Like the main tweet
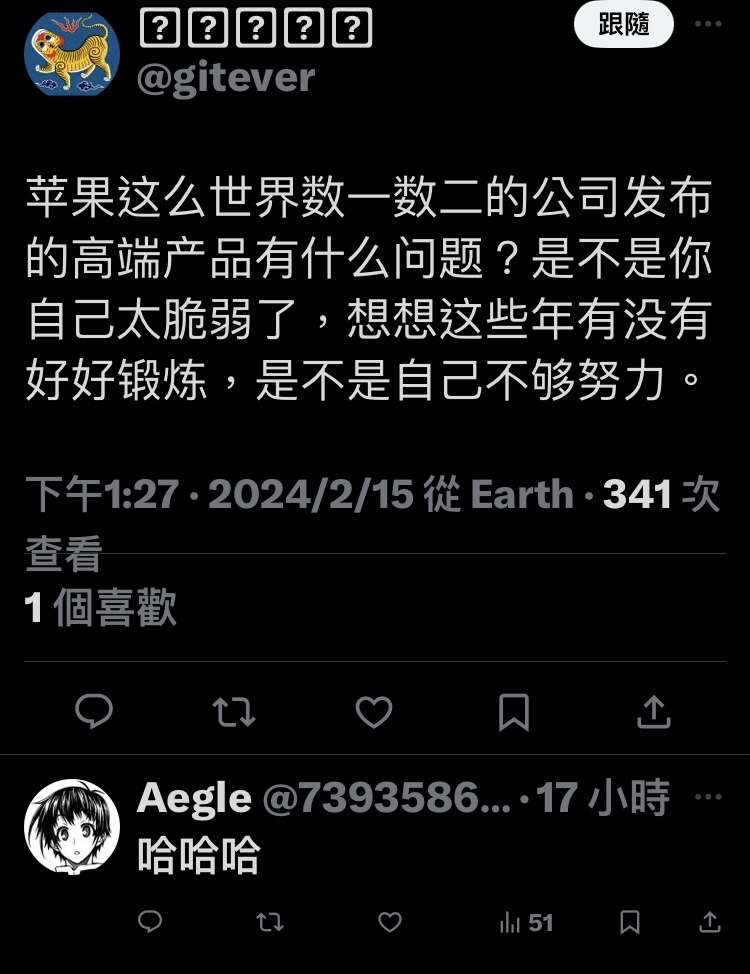This screenshot has width=750, height=974. 374,711
